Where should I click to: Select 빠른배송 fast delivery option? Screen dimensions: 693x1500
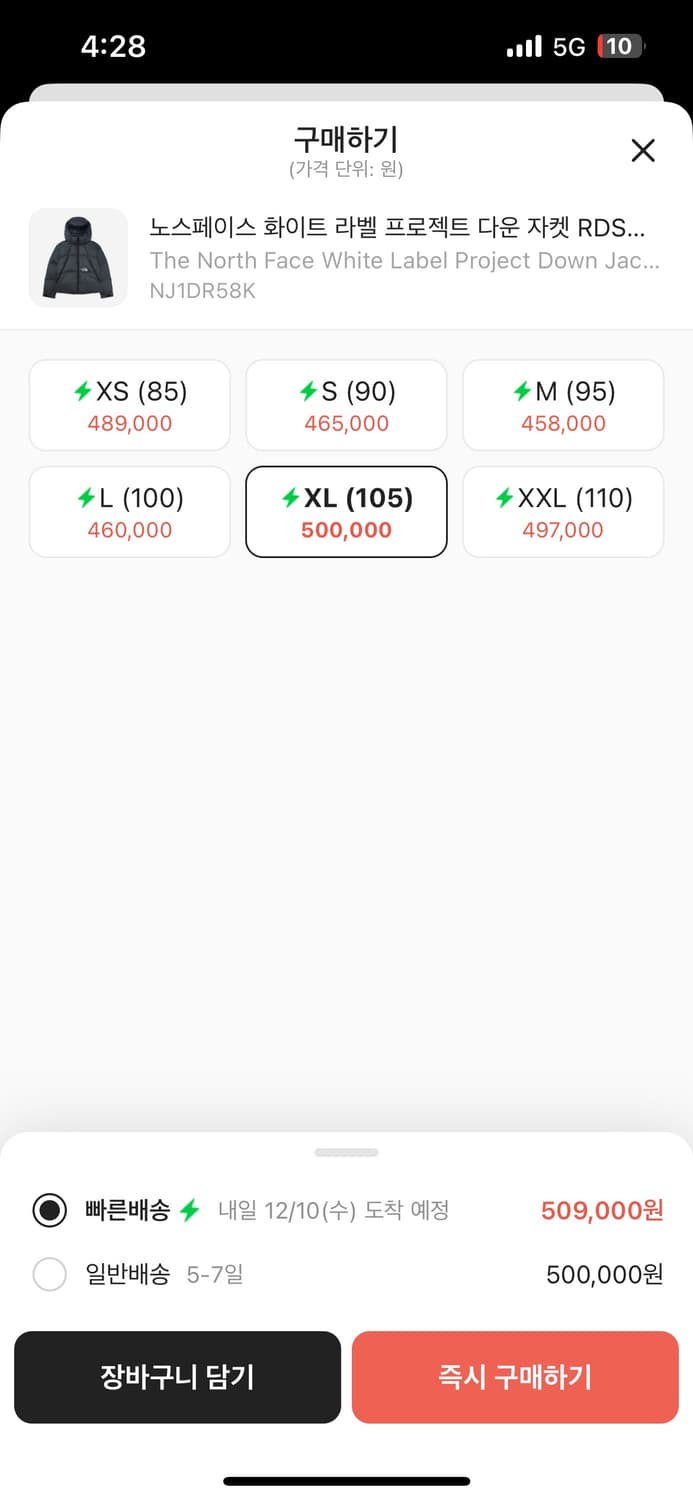click(x=50, y=1211)
